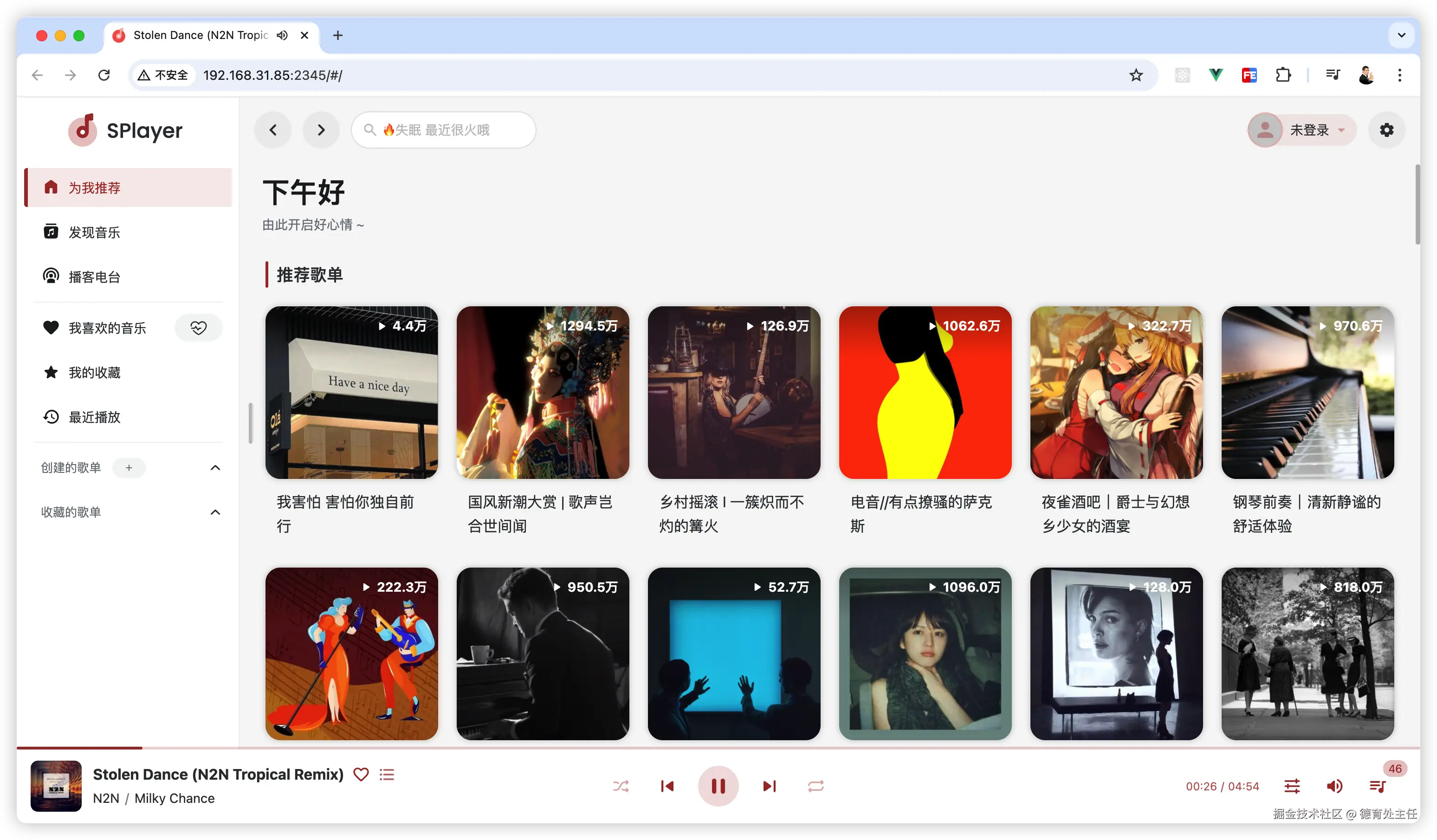Open the volume control
This screenshot has height=840, width=1437.
click(x=1334, y=786)
